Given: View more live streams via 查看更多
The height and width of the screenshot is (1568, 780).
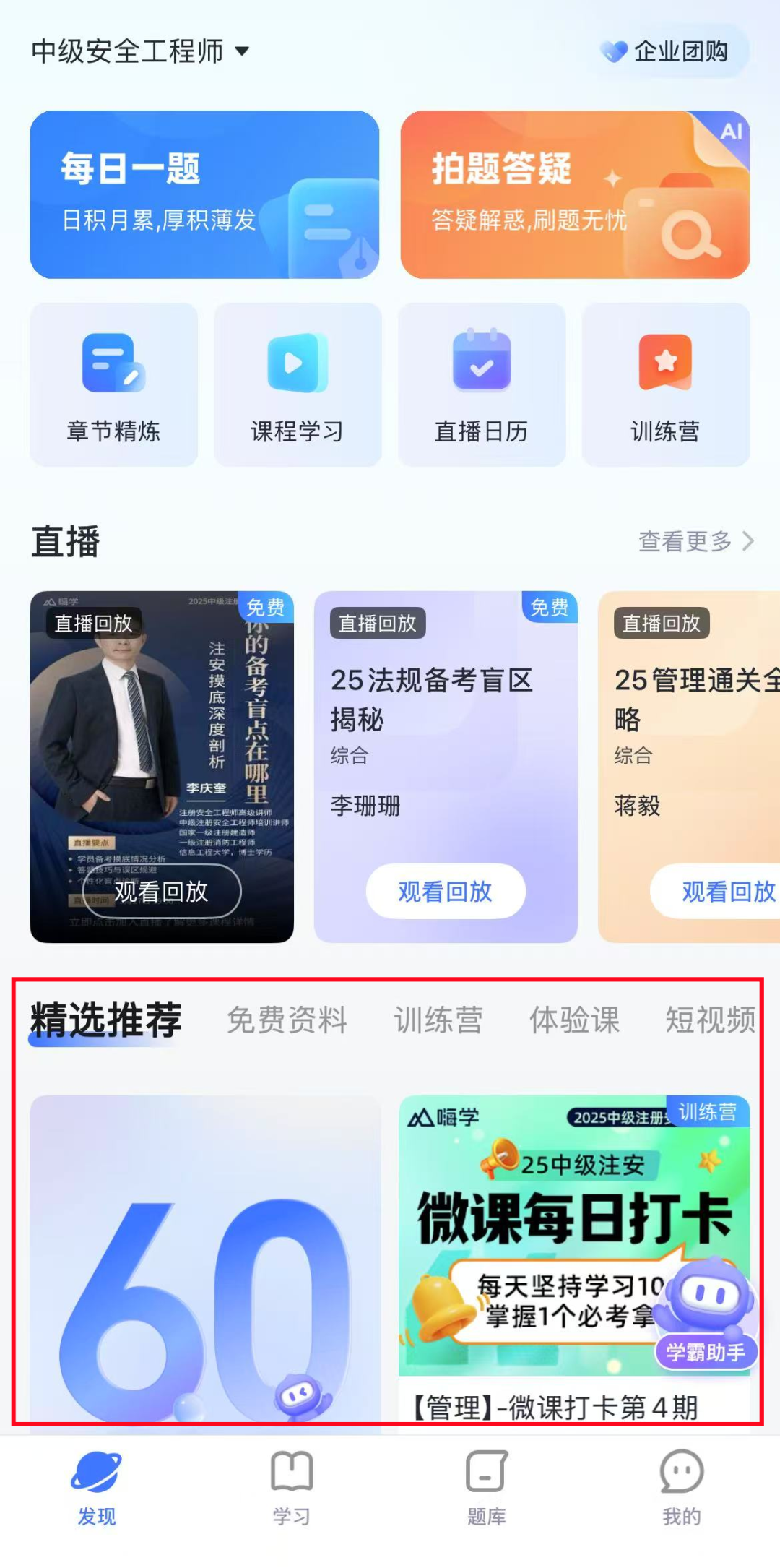Looking at the screenshot, I should [x=695, y=541].
